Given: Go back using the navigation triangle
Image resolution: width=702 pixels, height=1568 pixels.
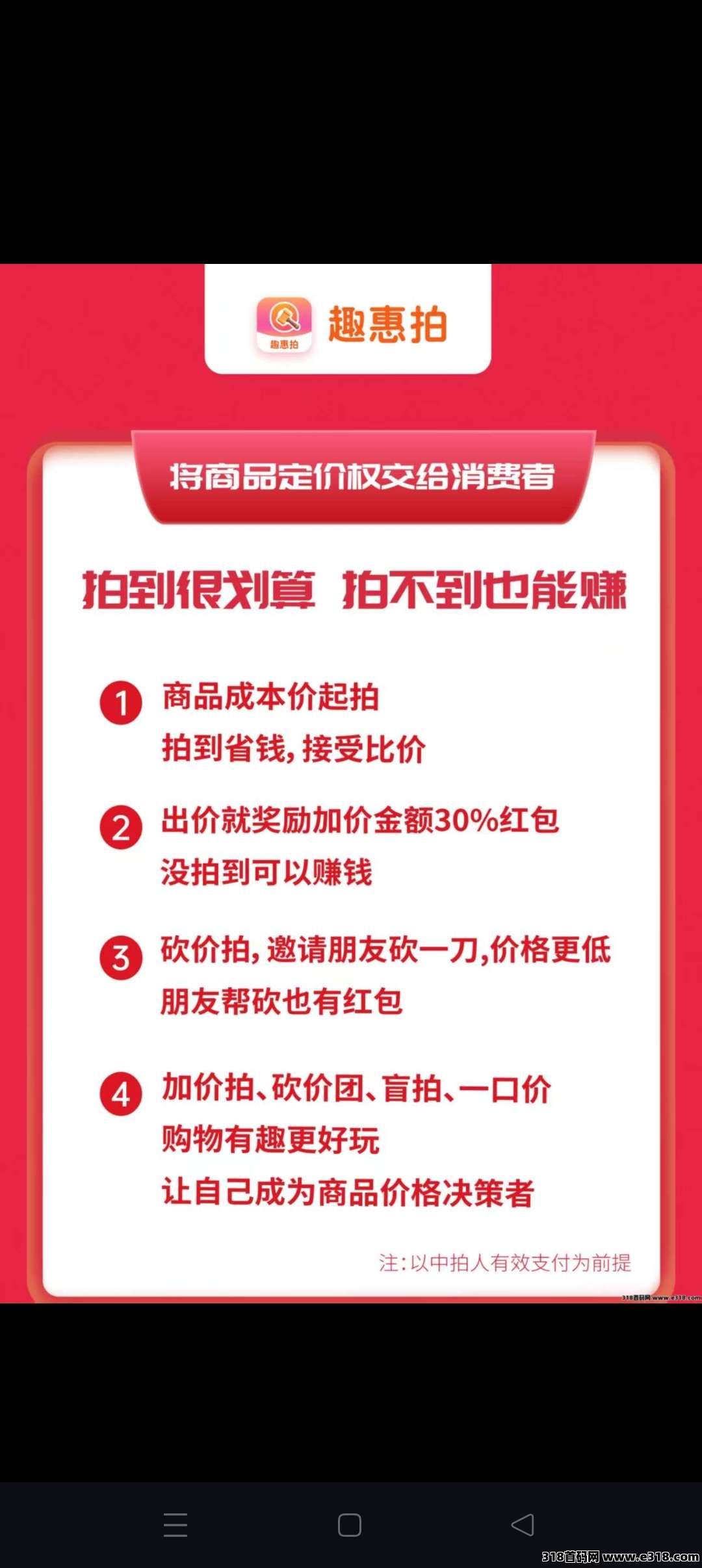Looking at the screenshot, I should (x=523, y=1524).
